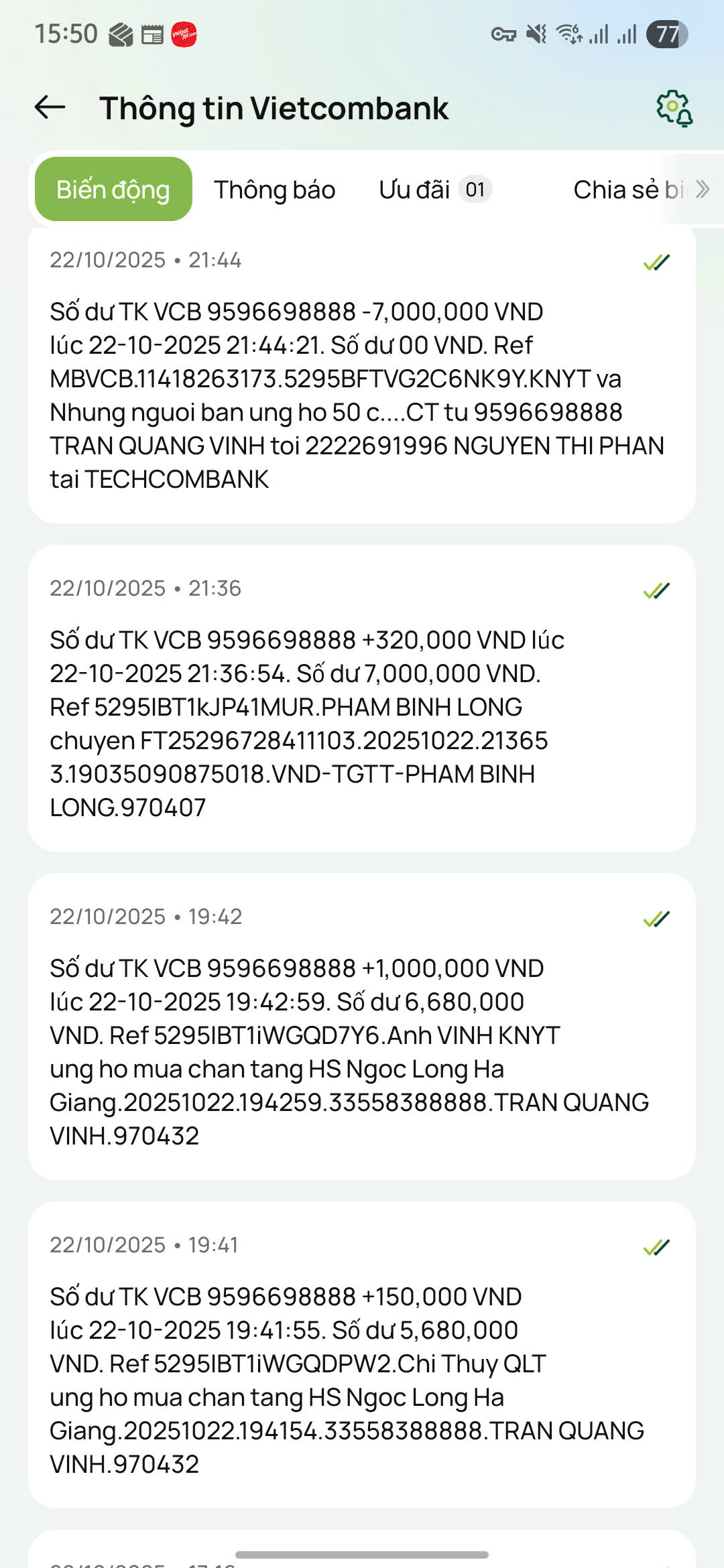Open the +1,000,000 VND transaction at 19:42
The width and height of the screenshot is (724, 1568).
click(x=361, y=1027)
